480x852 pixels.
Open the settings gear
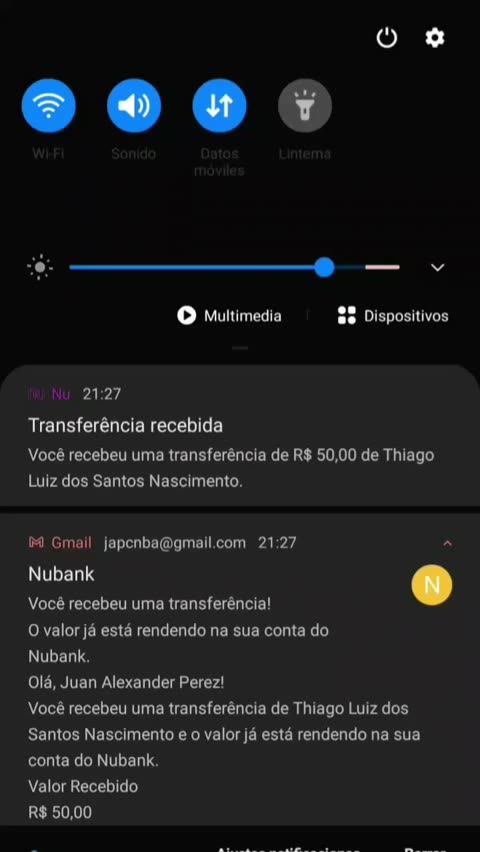click(x=434, y=38)
